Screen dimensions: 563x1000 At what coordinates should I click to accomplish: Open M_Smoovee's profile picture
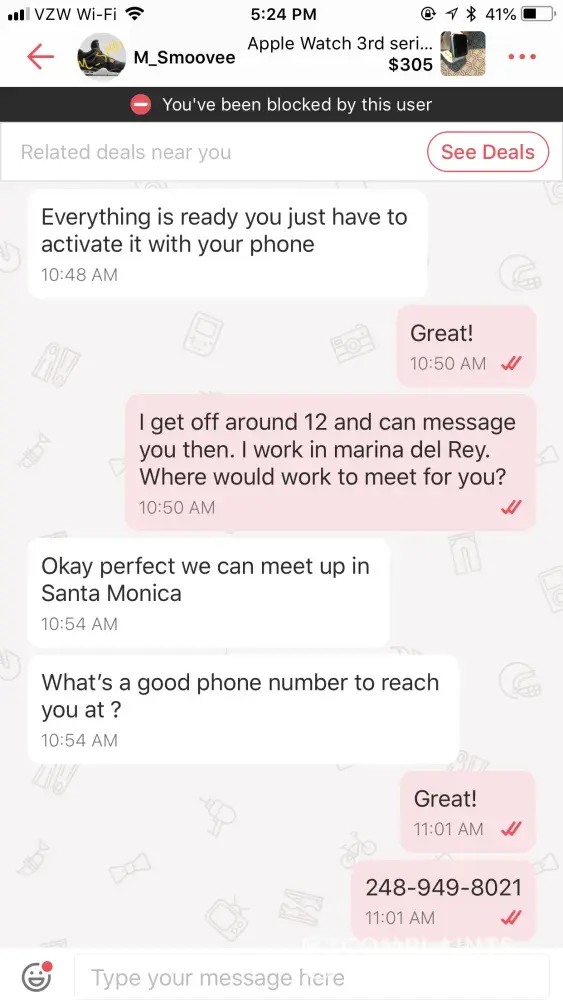click(101, 57)
